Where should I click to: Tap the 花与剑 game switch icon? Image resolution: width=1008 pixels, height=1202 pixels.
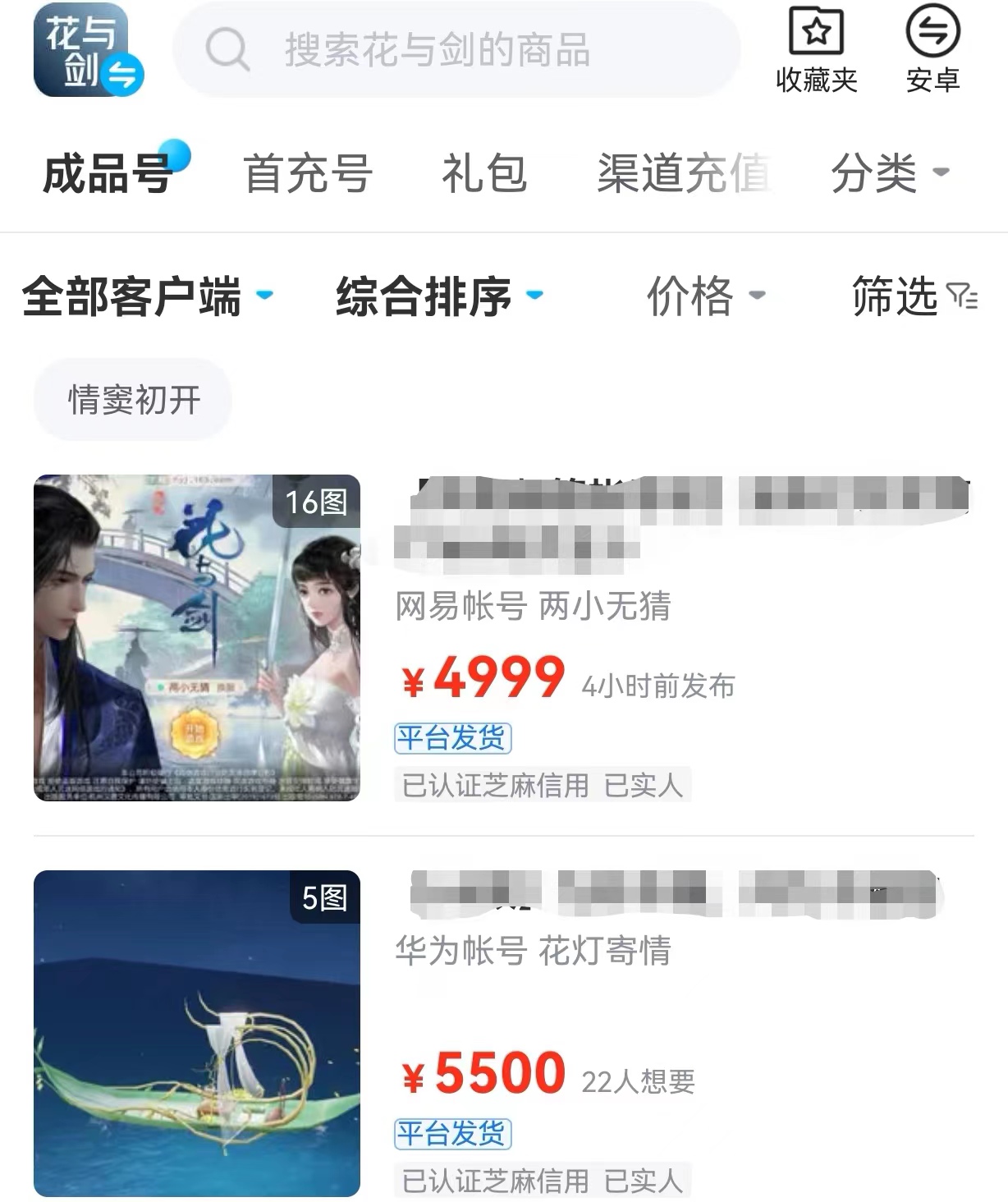click(x=88, y=50)
